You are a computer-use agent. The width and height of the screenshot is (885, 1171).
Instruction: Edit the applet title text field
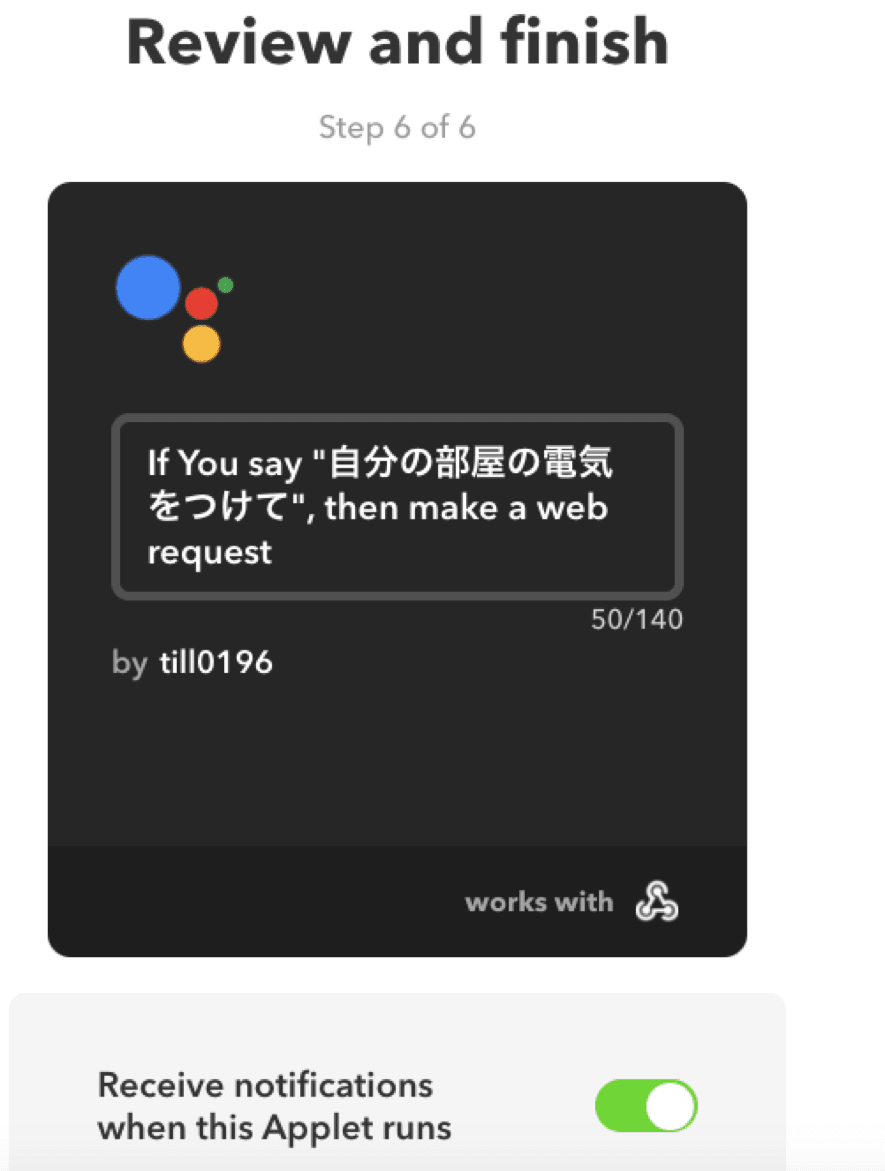pos(397,507)
